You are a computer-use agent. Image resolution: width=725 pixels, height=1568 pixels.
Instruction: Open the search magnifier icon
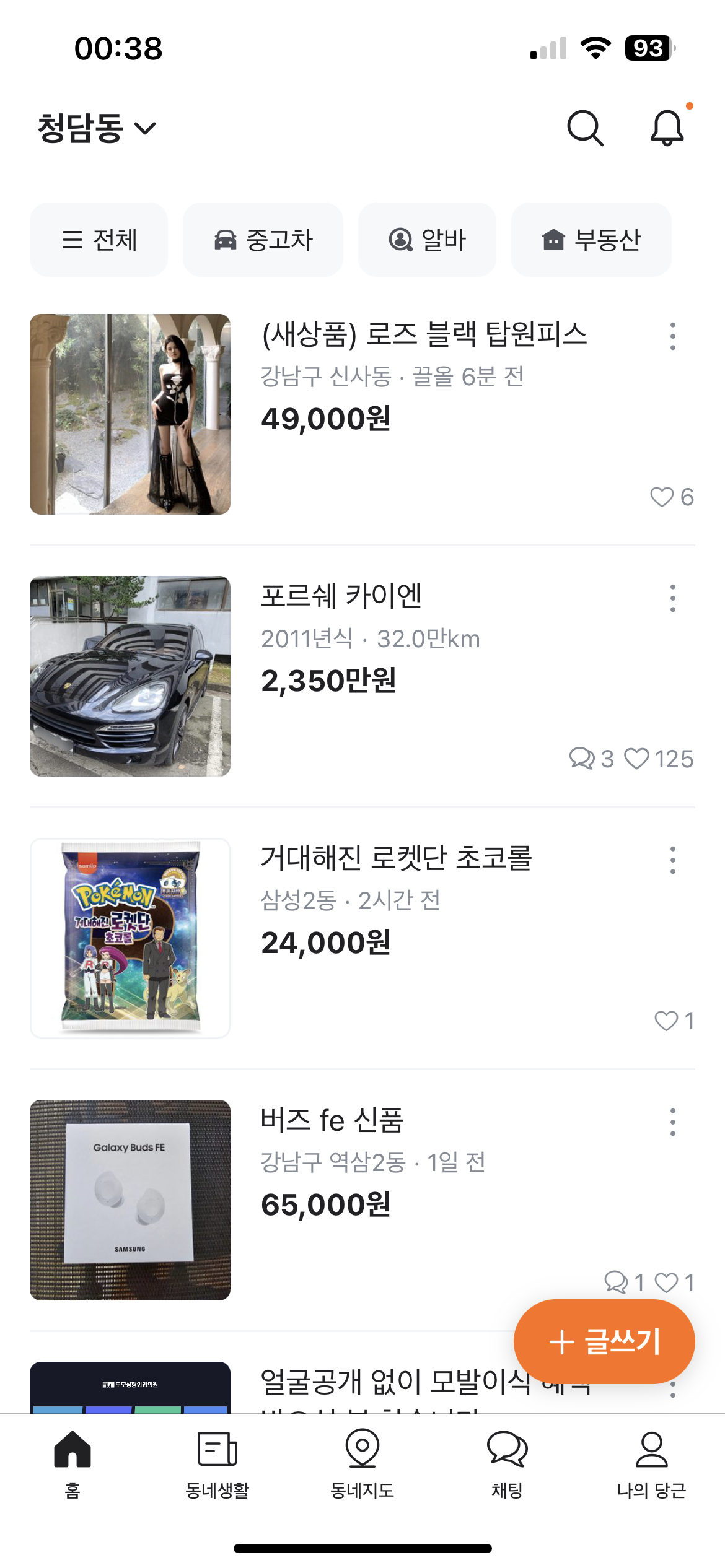click(x=585, y=128)
